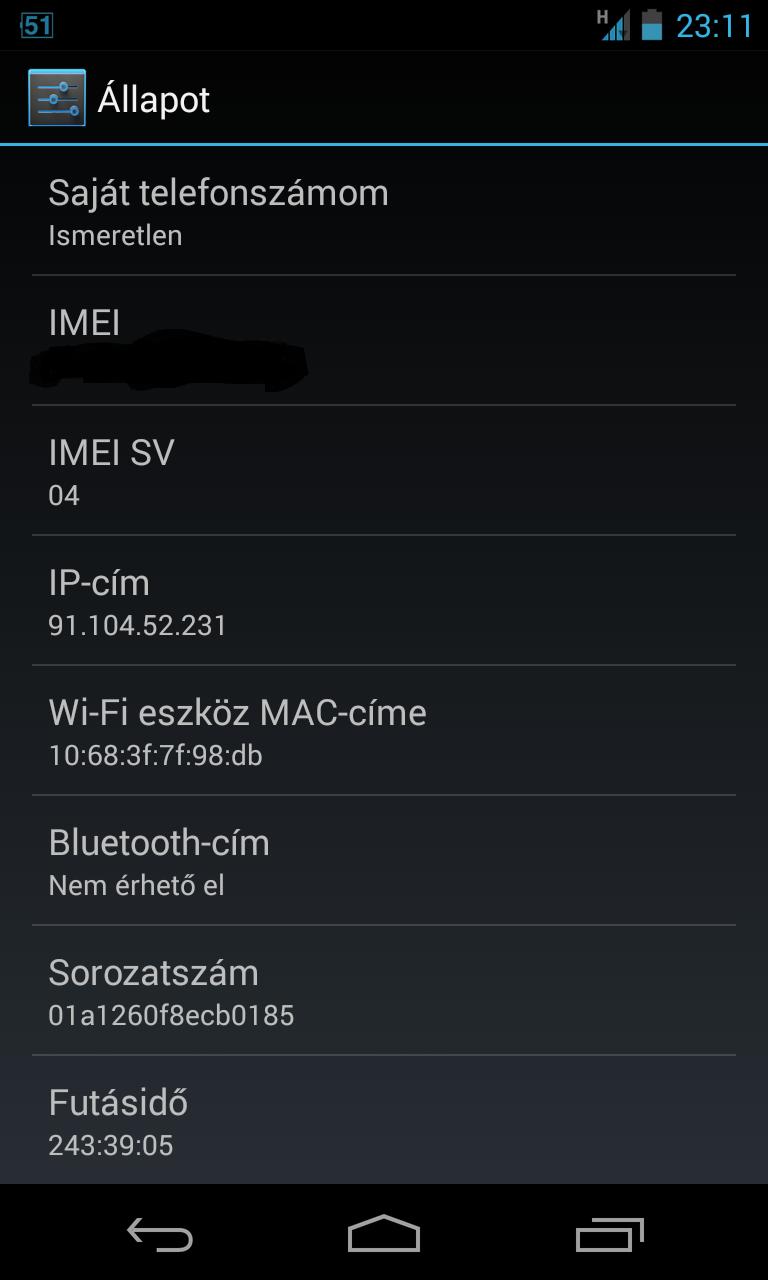Viewport: 768px width, 1280px height.
Task: Go up via the Állapot settings icon
Action: click(56, 98)
